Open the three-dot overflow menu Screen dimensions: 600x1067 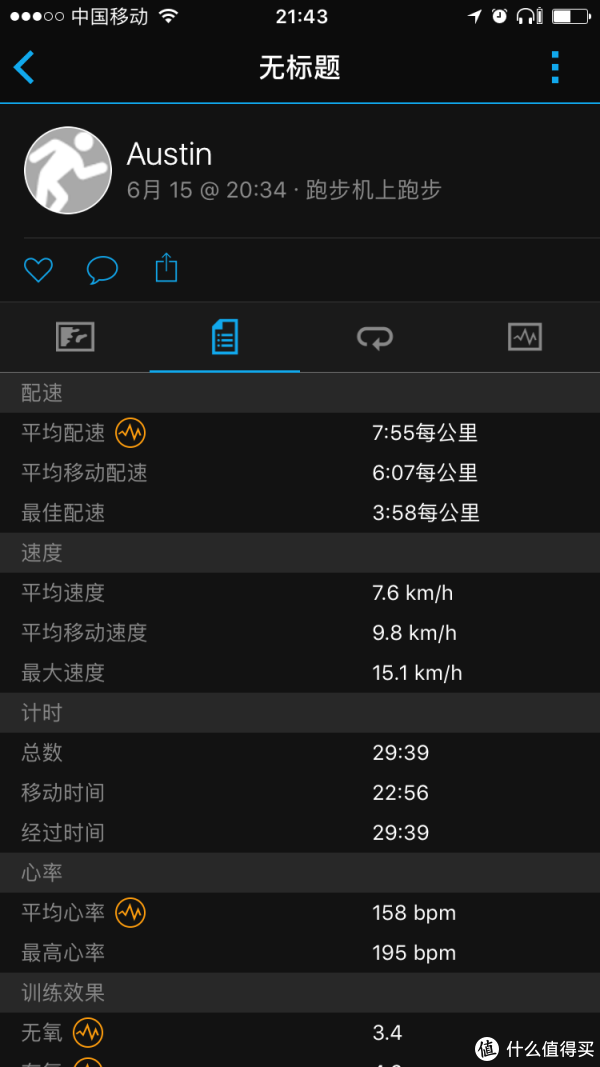coord(555,67)
